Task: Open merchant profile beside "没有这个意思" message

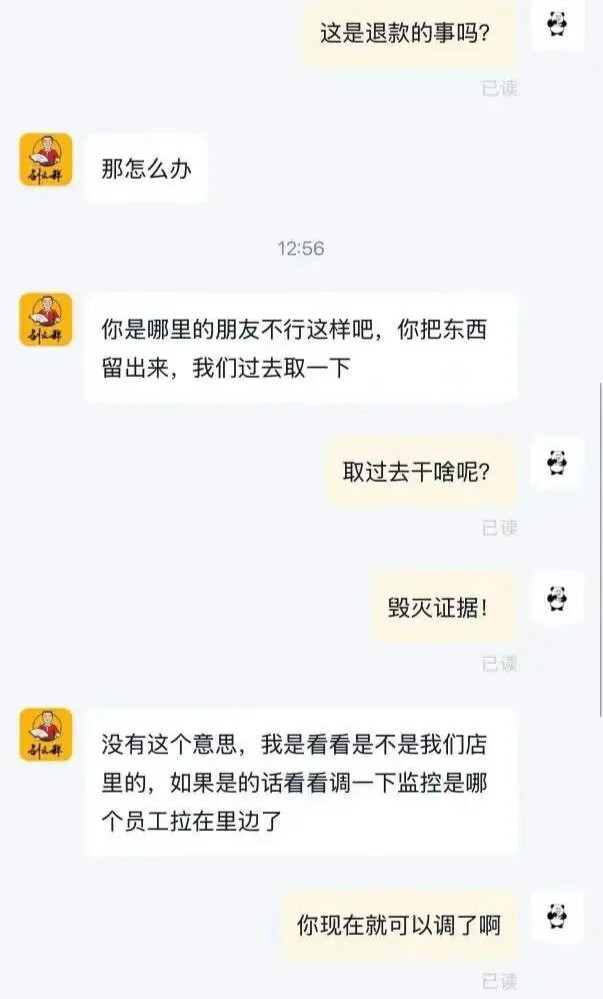Action: coord(46,735)
